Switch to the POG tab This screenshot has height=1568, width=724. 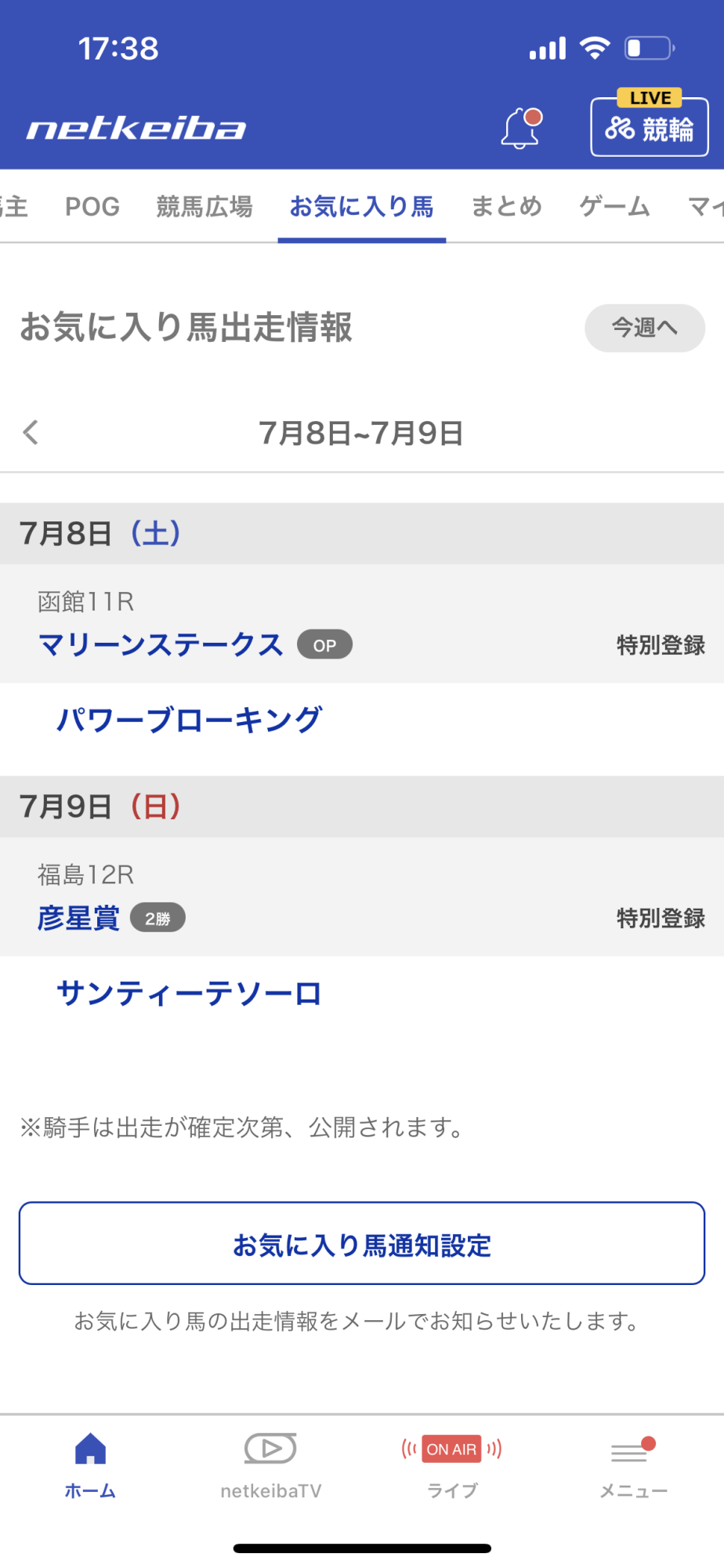click(92, 207)
